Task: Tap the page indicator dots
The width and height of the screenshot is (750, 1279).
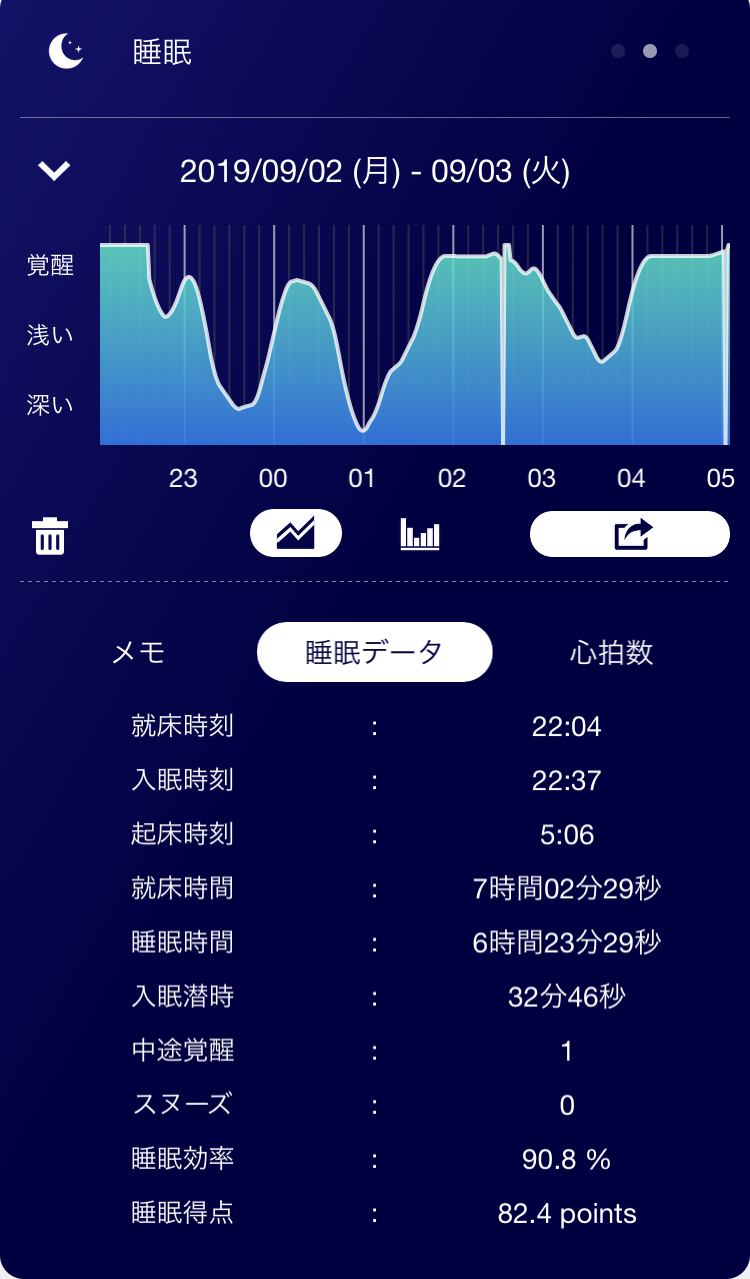Action: click(x=650, y=51)
